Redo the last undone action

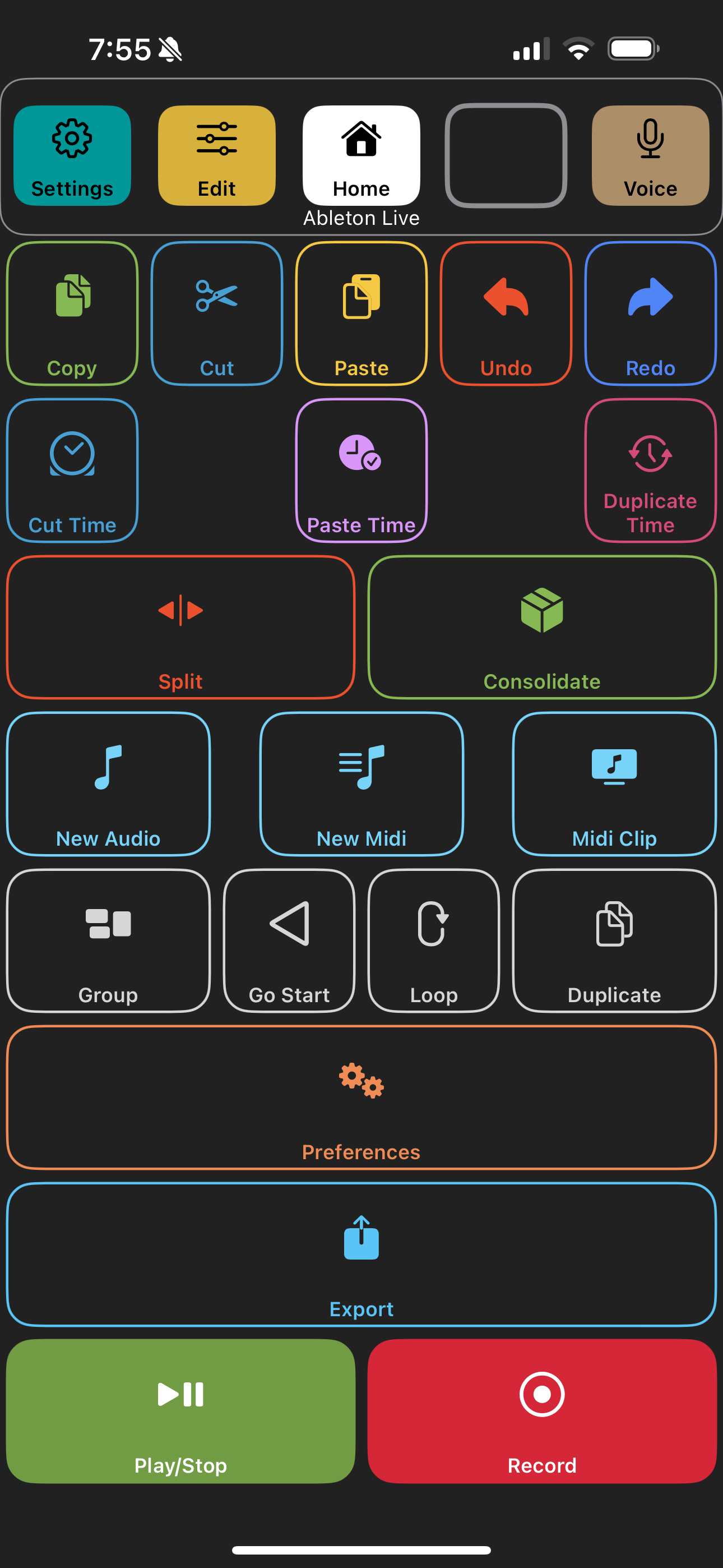pyautogui.click(x=650, y=313)
